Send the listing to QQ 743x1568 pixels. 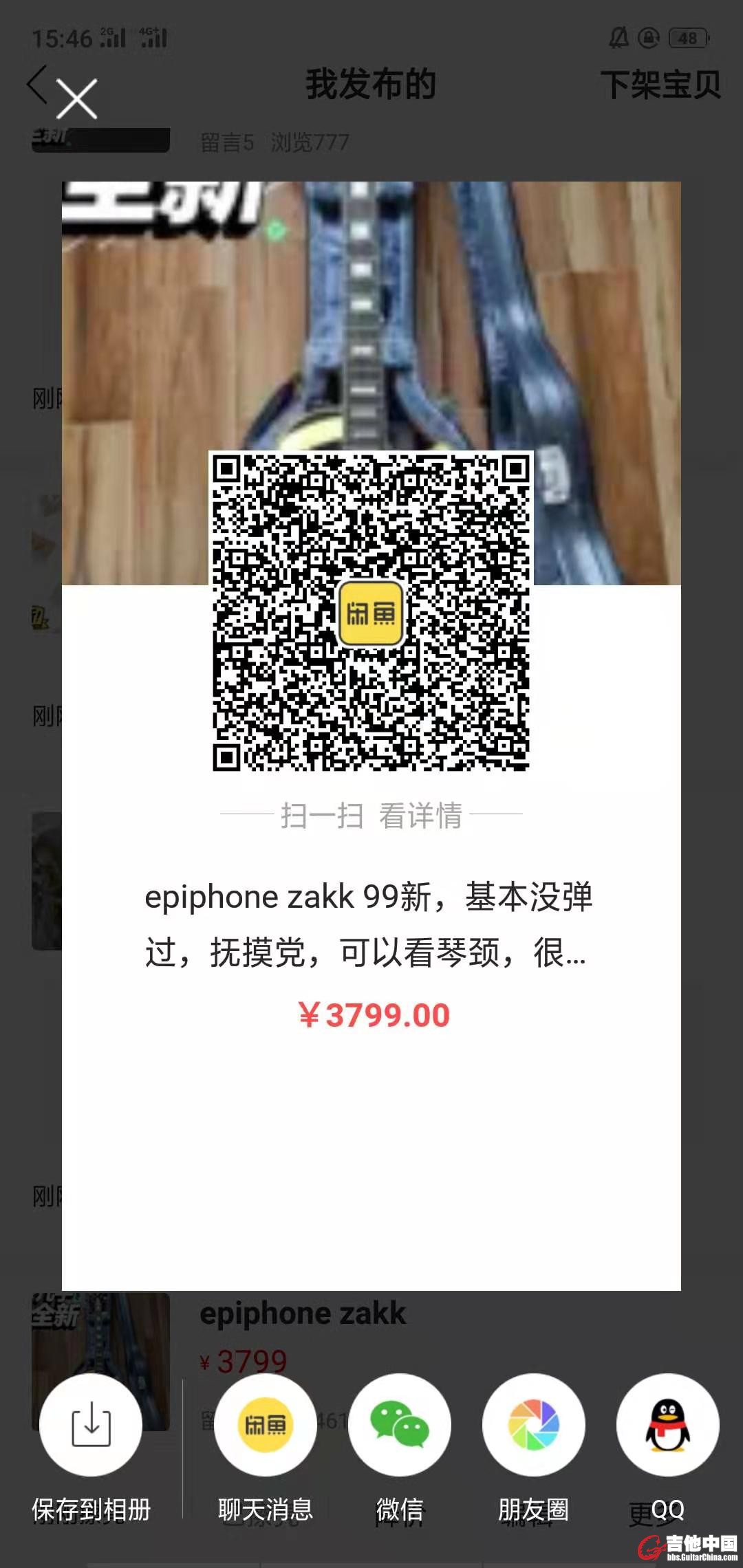(x=667, y=1425)
